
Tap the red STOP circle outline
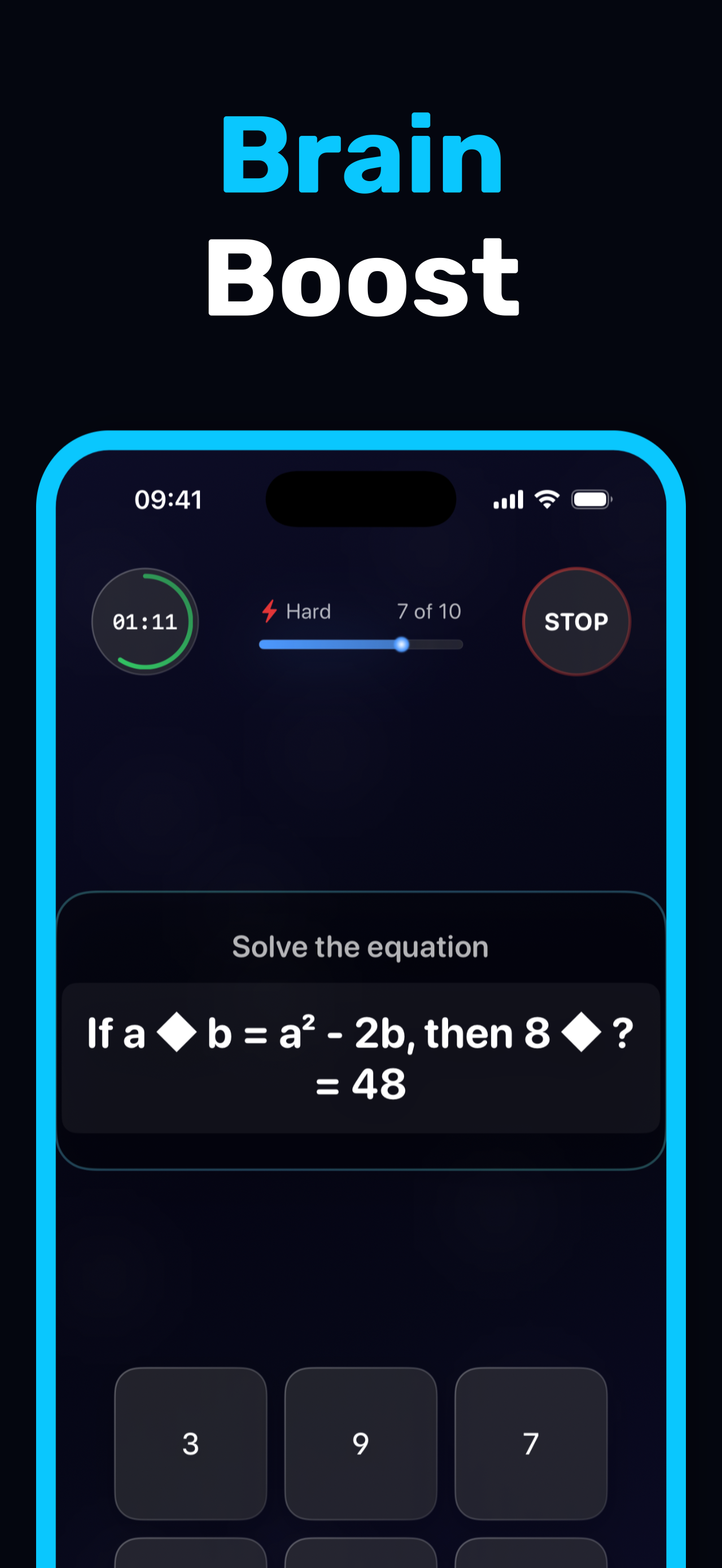(576, 621)
